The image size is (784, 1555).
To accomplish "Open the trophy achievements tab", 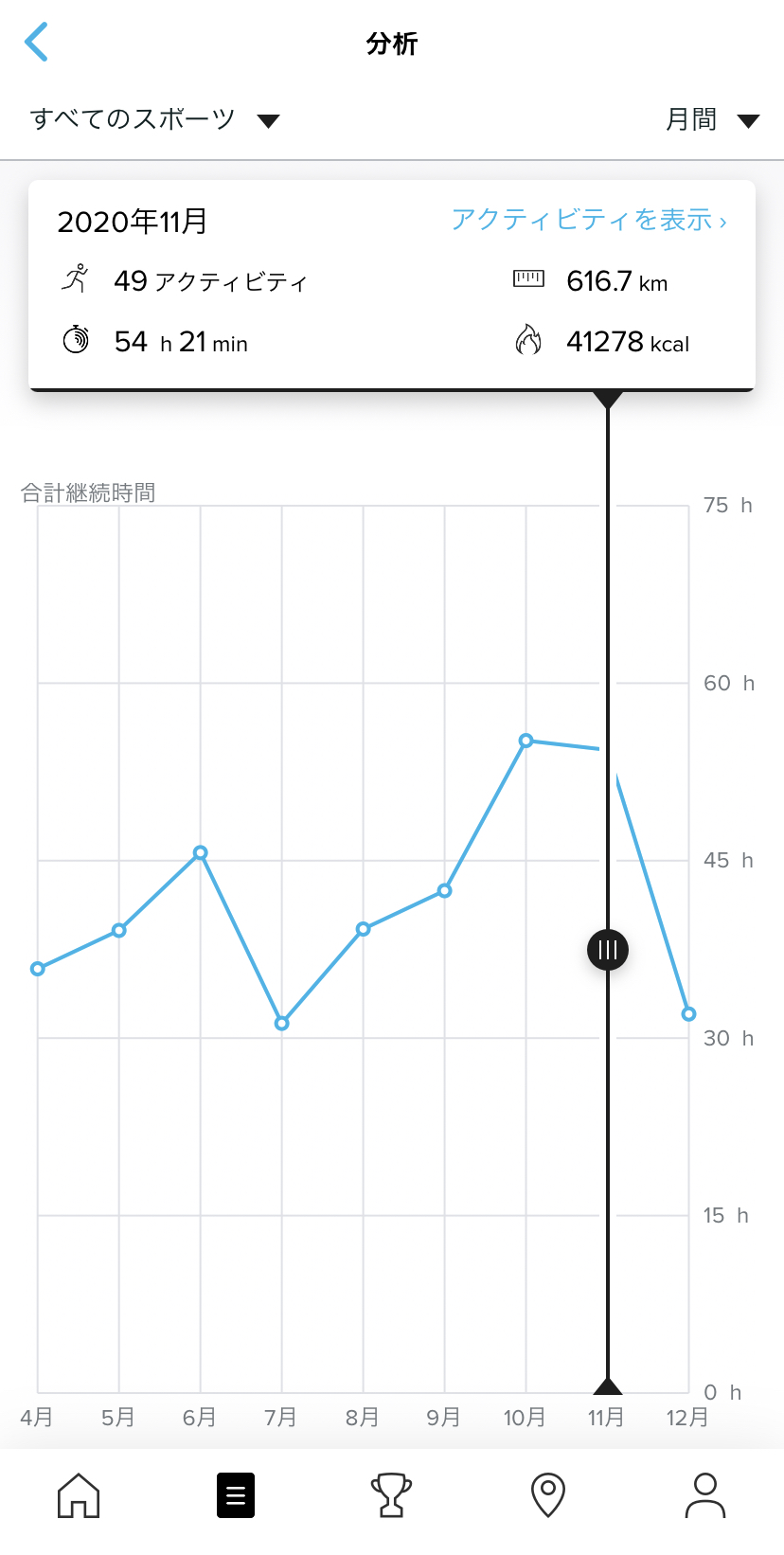I will [x=391, y=1495].
